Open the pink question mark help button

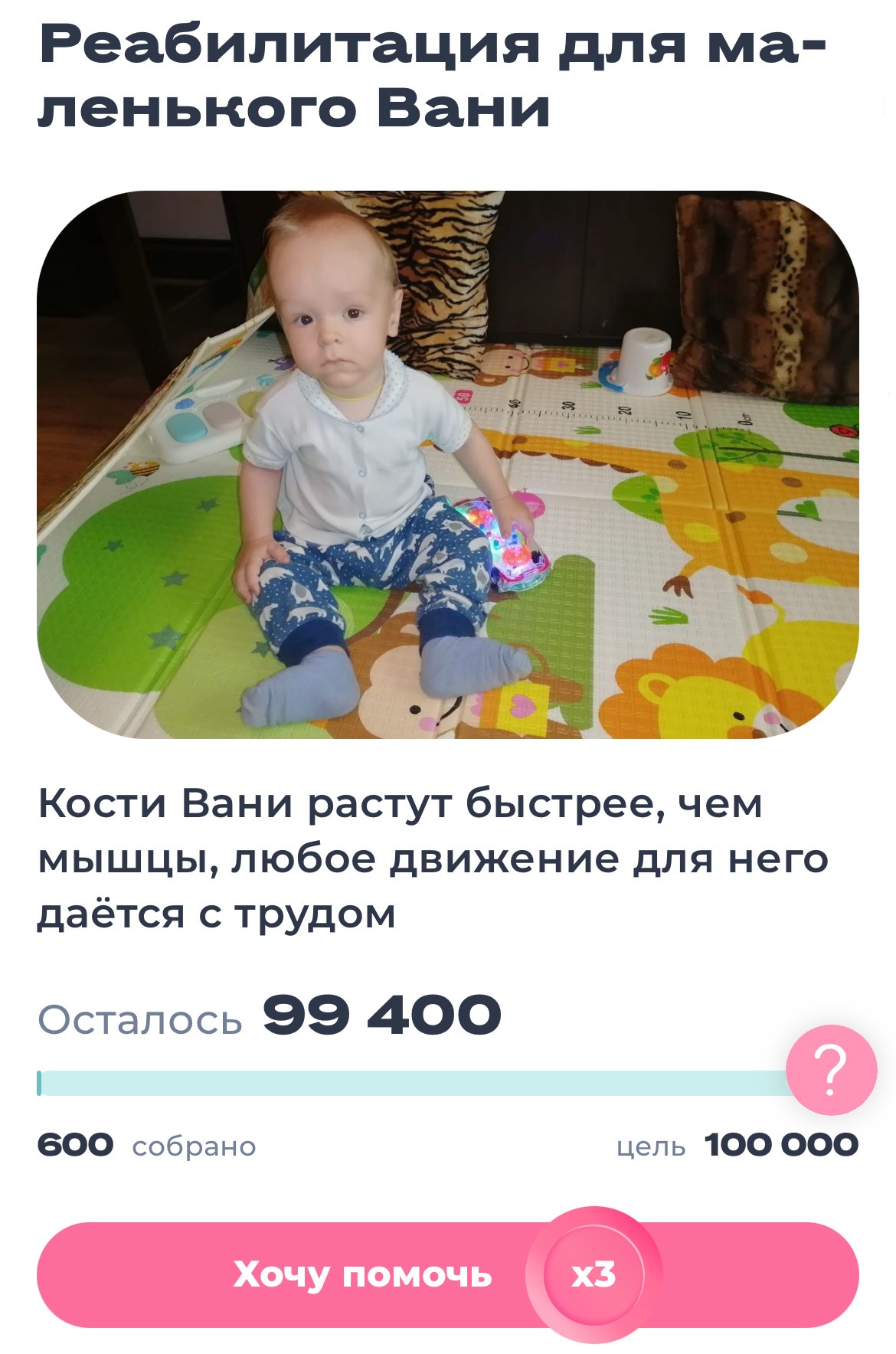point(831,1069)
